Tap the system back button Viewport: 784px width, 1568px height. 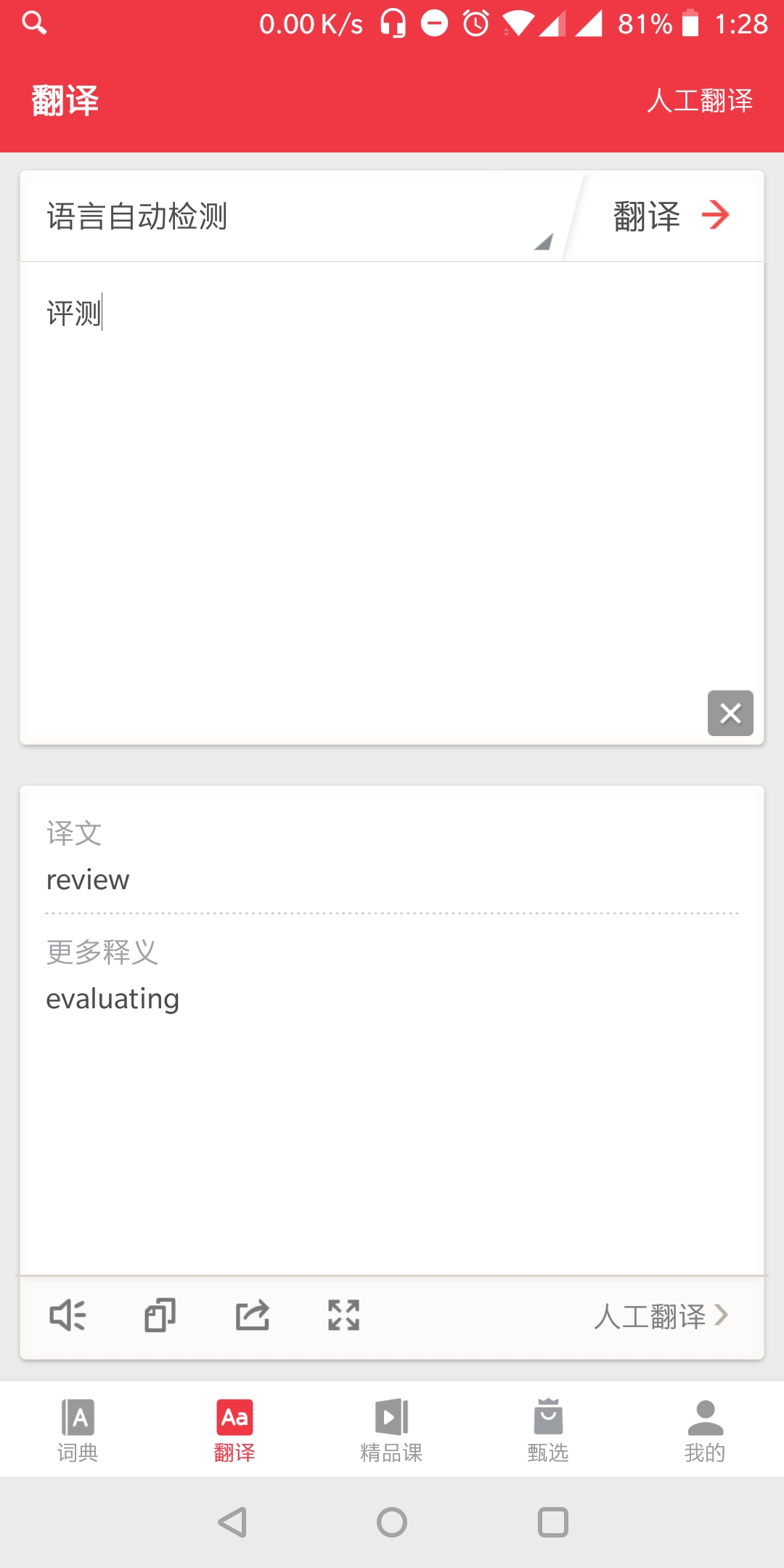point(233,1522)
